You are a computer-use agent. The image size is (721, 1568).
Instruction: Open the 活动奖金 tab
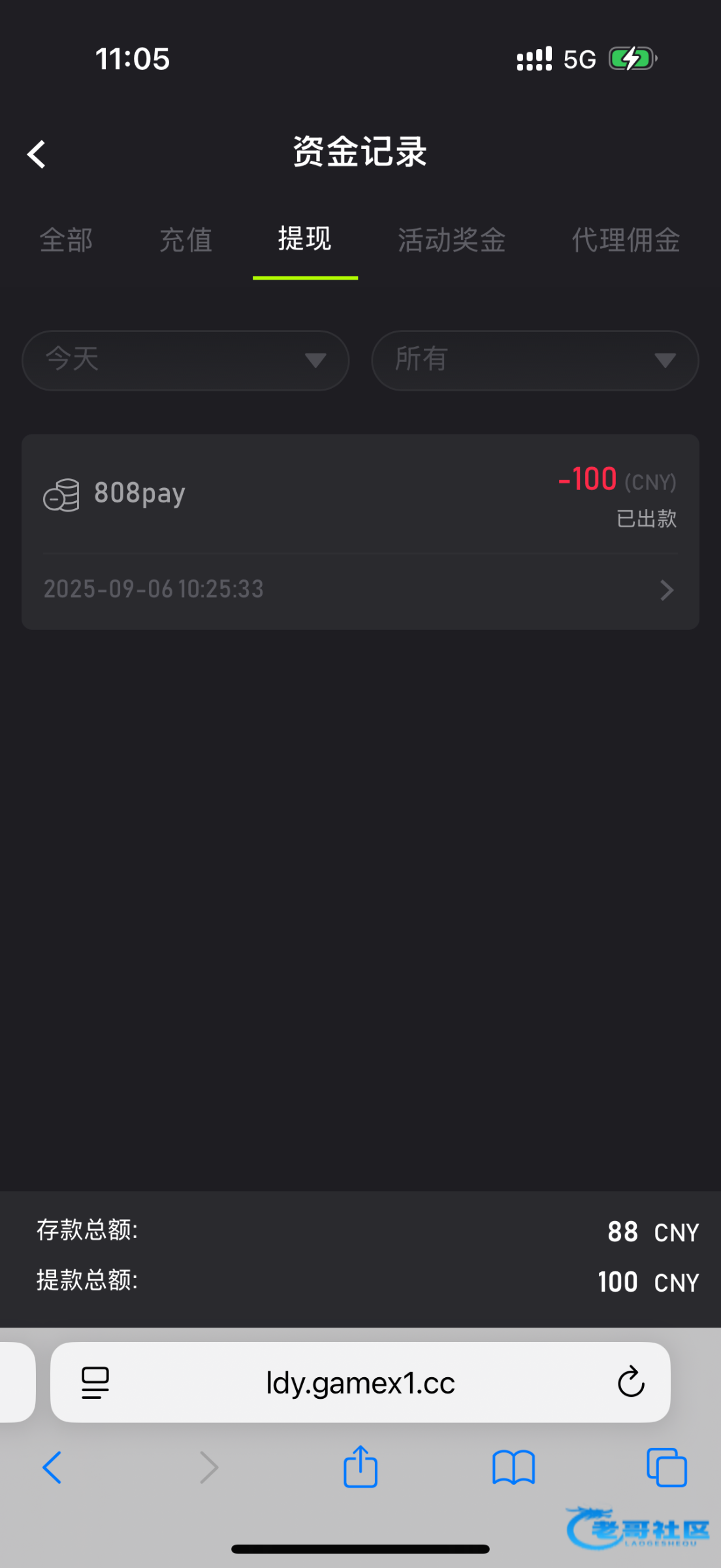tap(452, 240)
